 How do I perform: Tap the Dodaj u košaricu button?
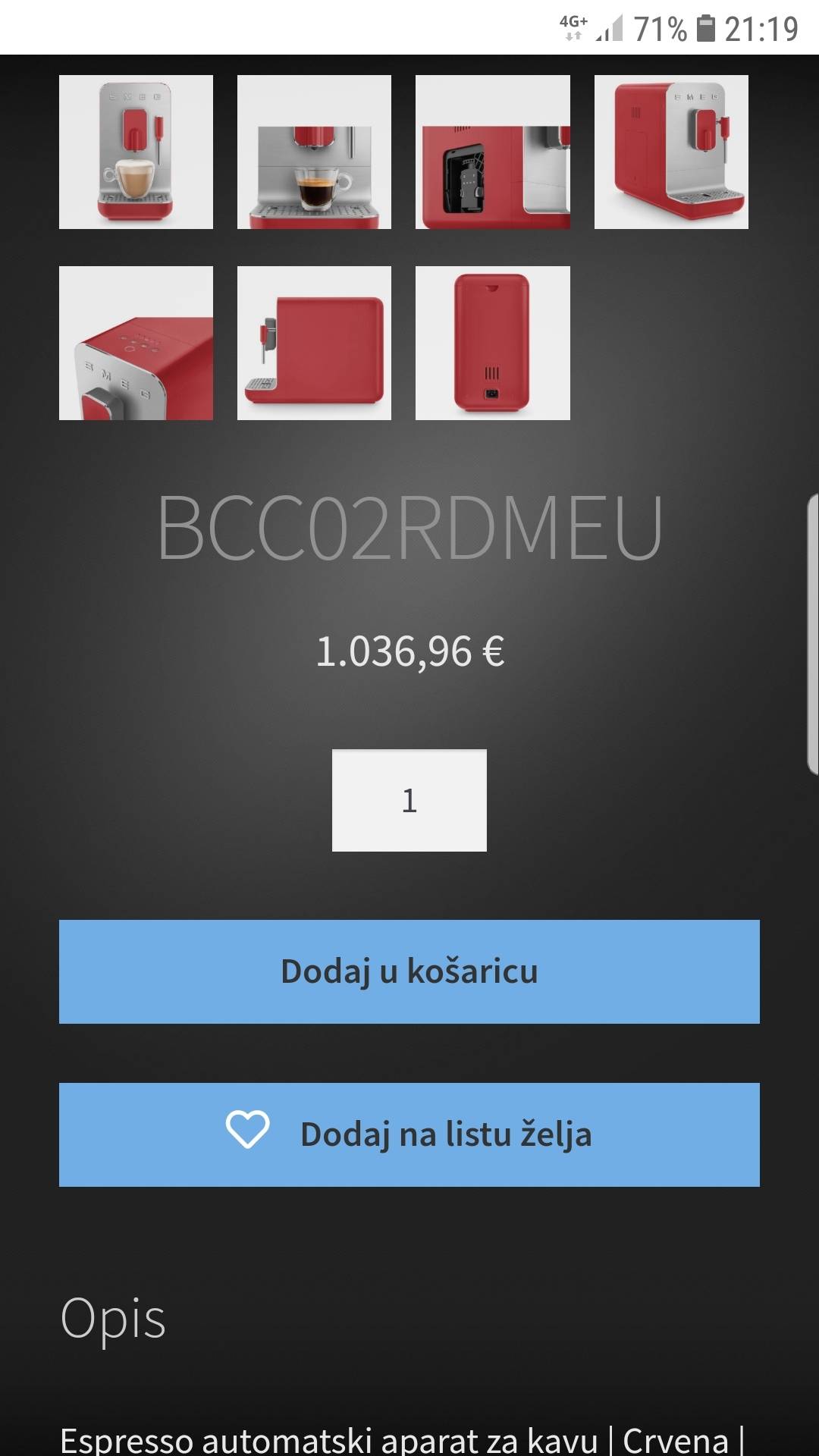pos(409,971)
